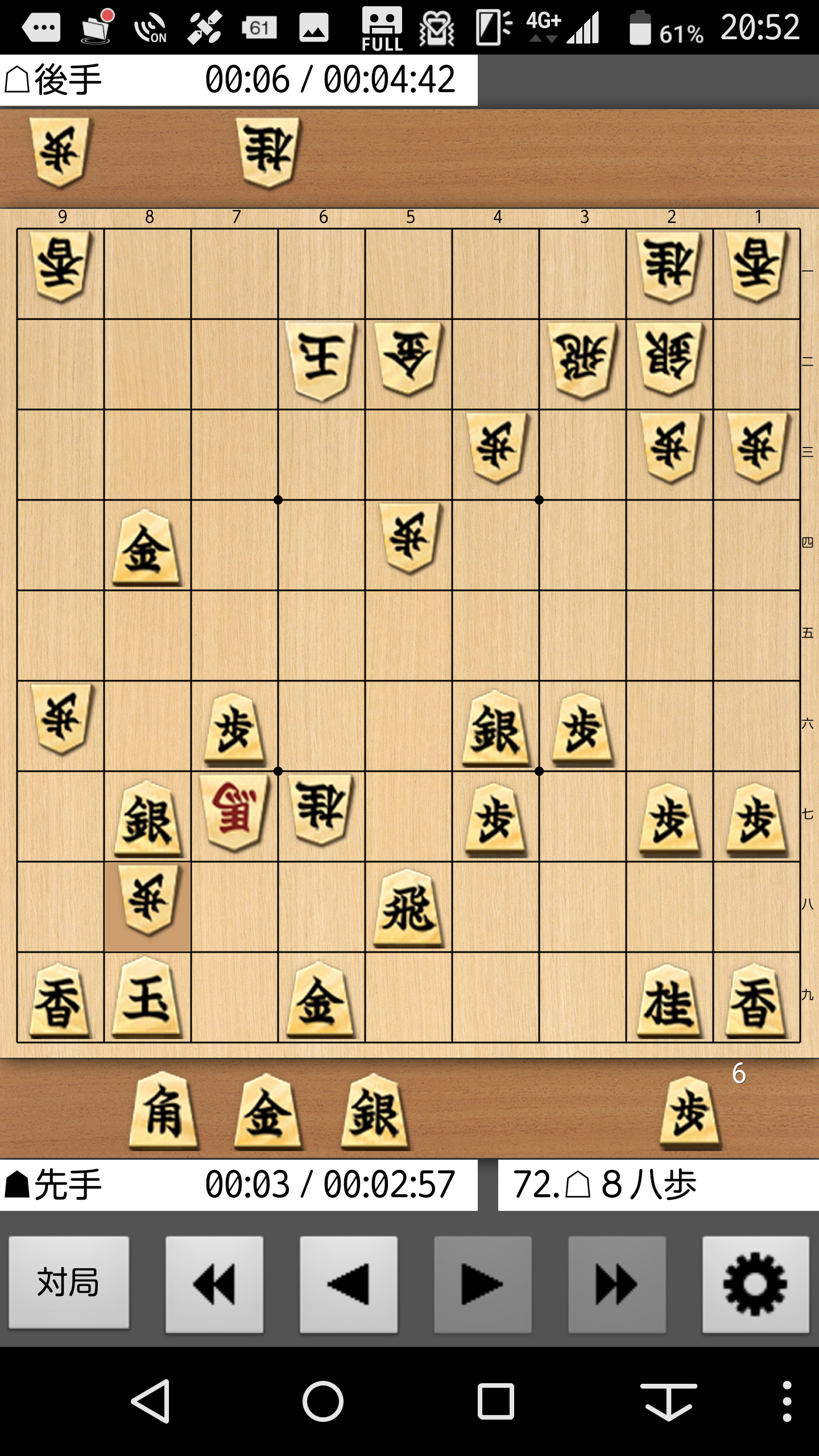819x1456 pixels.
Task: Jump to the last move
Action: (x=617, y=1284)
